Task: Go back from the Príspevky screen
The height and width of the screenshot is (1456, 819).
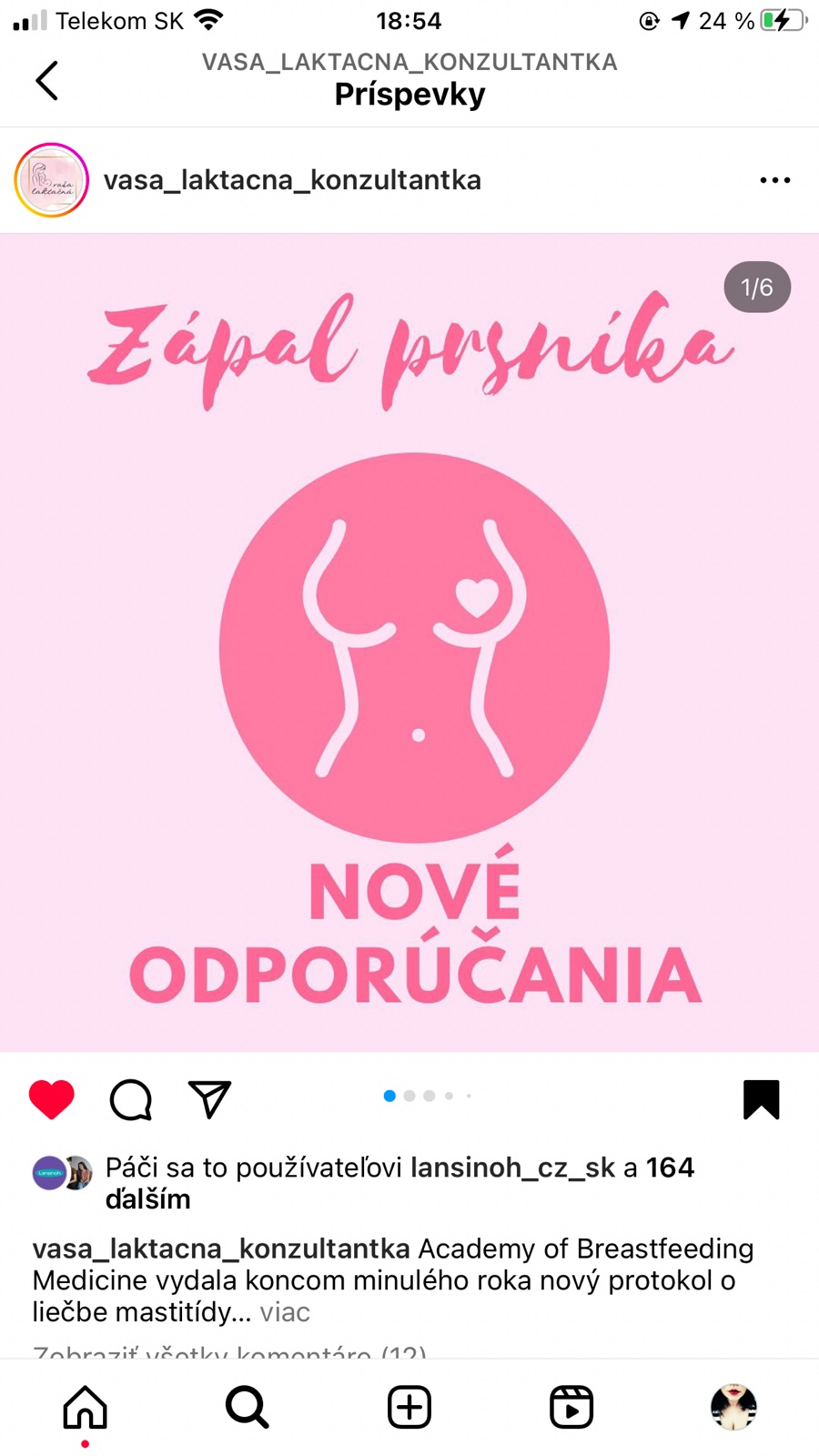Action: (x=47, y=80)
